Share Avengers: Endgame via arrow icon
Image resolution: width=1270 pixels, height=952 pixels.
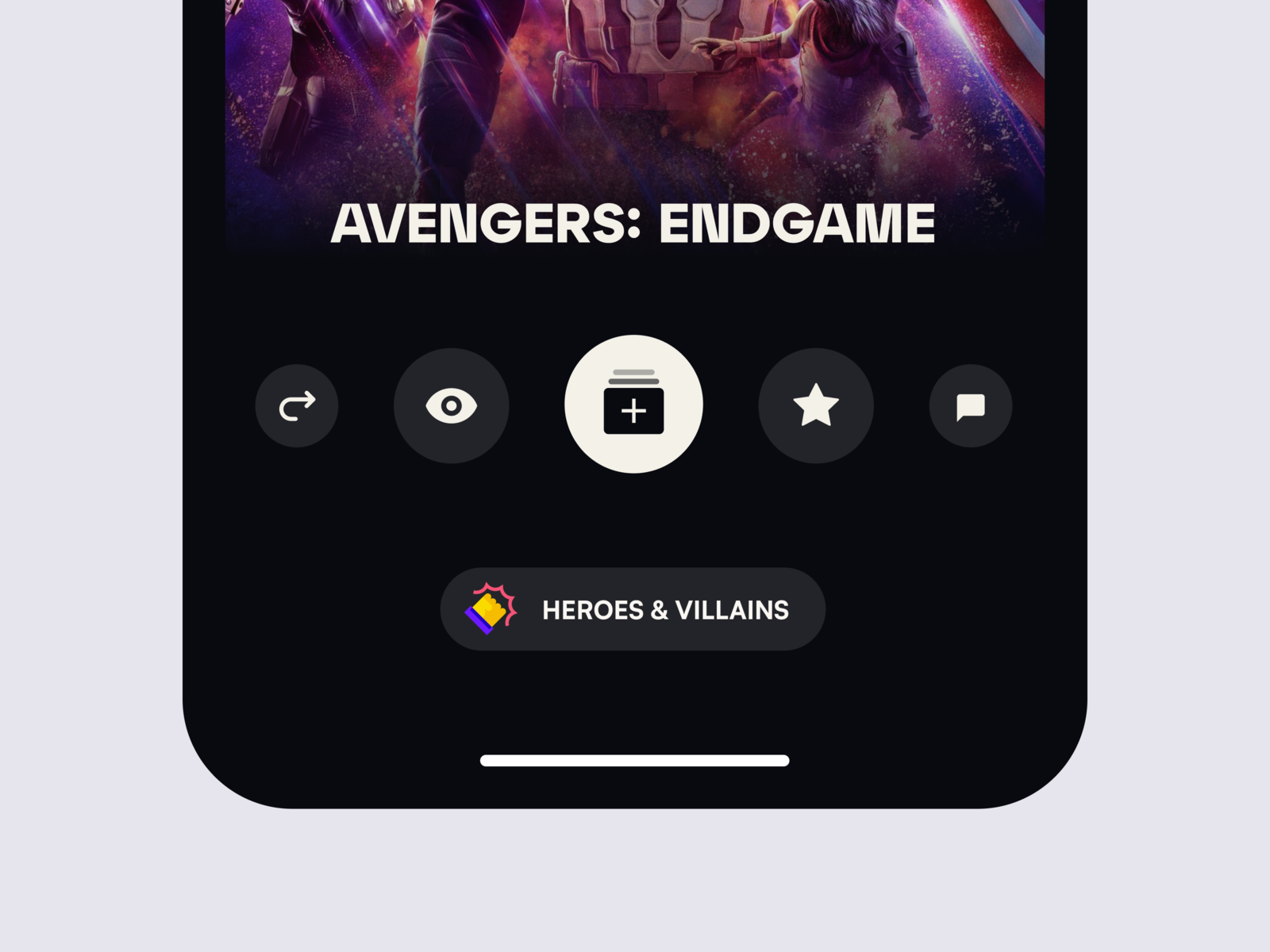pos(297,406)
